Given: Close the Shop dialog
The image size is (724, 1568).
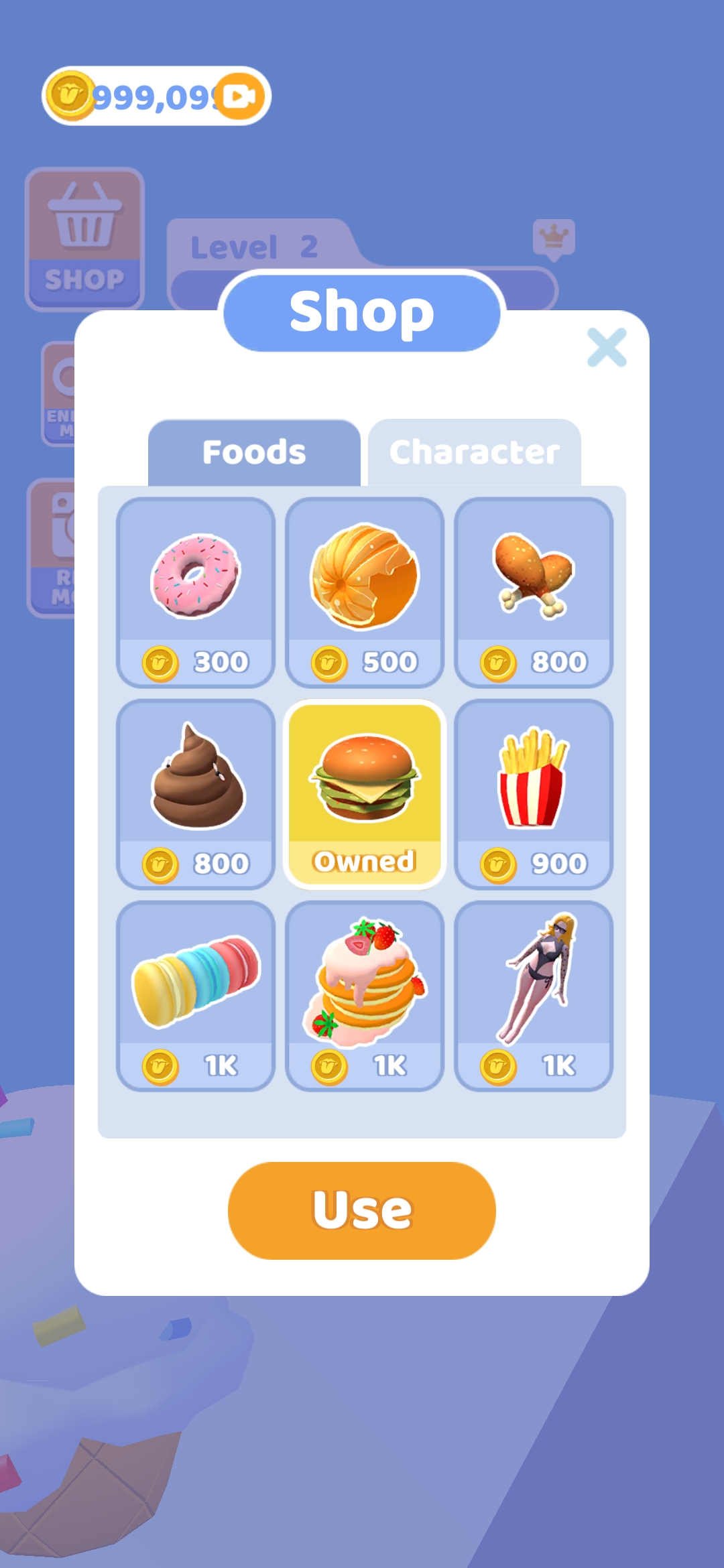Looking at the screenshot, I should coord(607,347).
